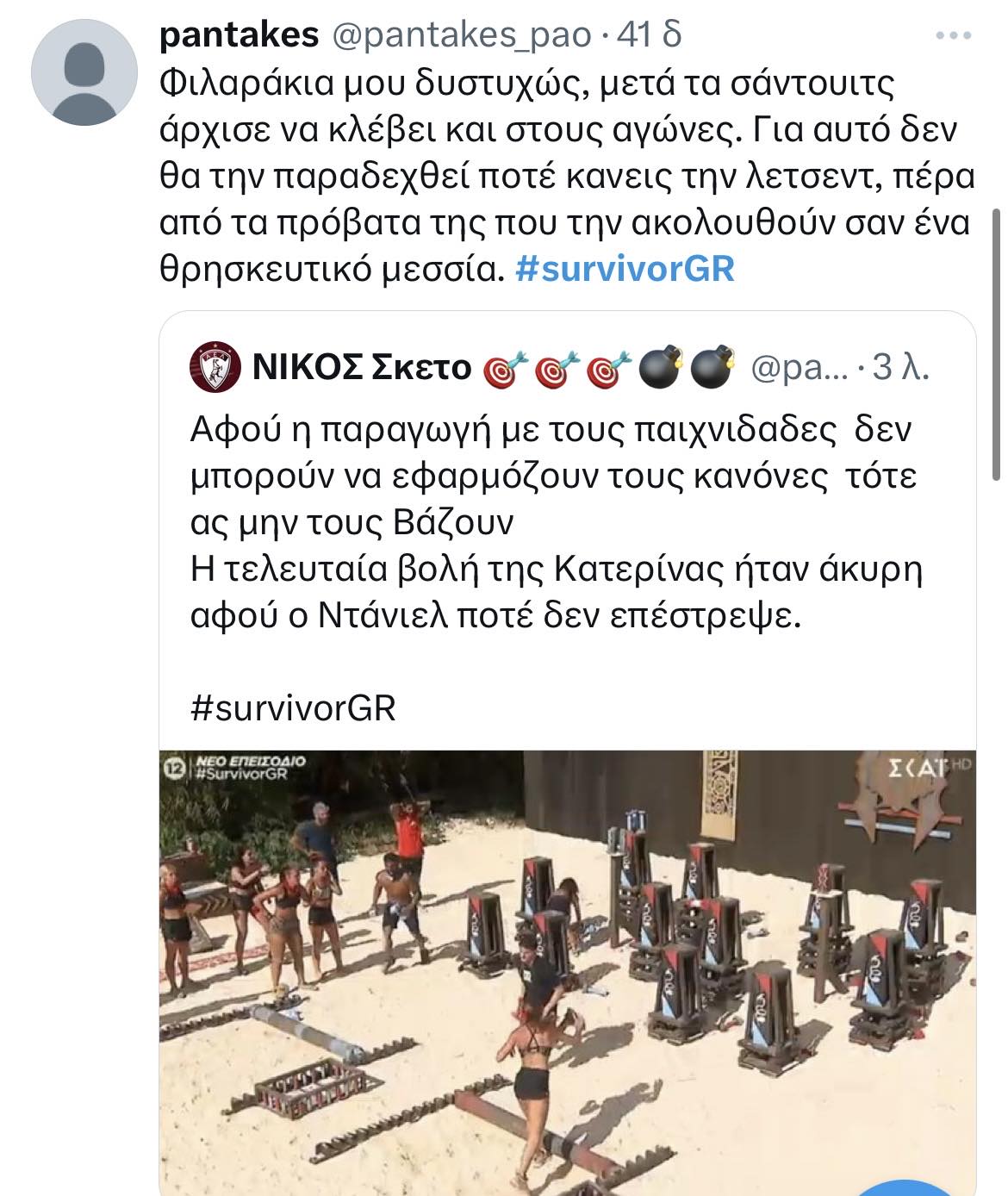Screen dimensions: 1008x1196
Task: Tap the blue compose floating button
Action: click(x=905, y=1187)
